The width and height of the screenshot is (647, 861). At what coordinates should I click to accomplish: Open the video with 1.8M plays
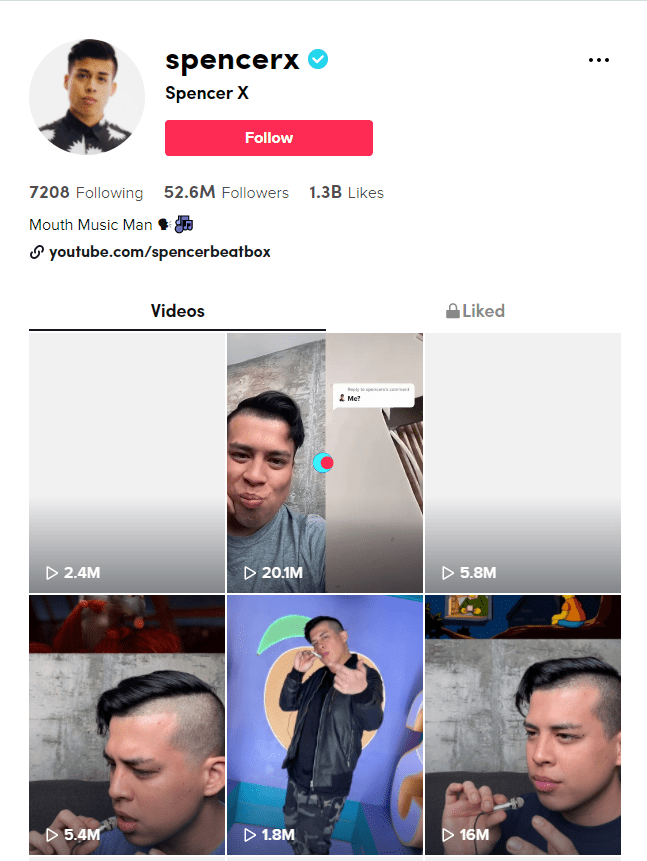tap(324, 725)
